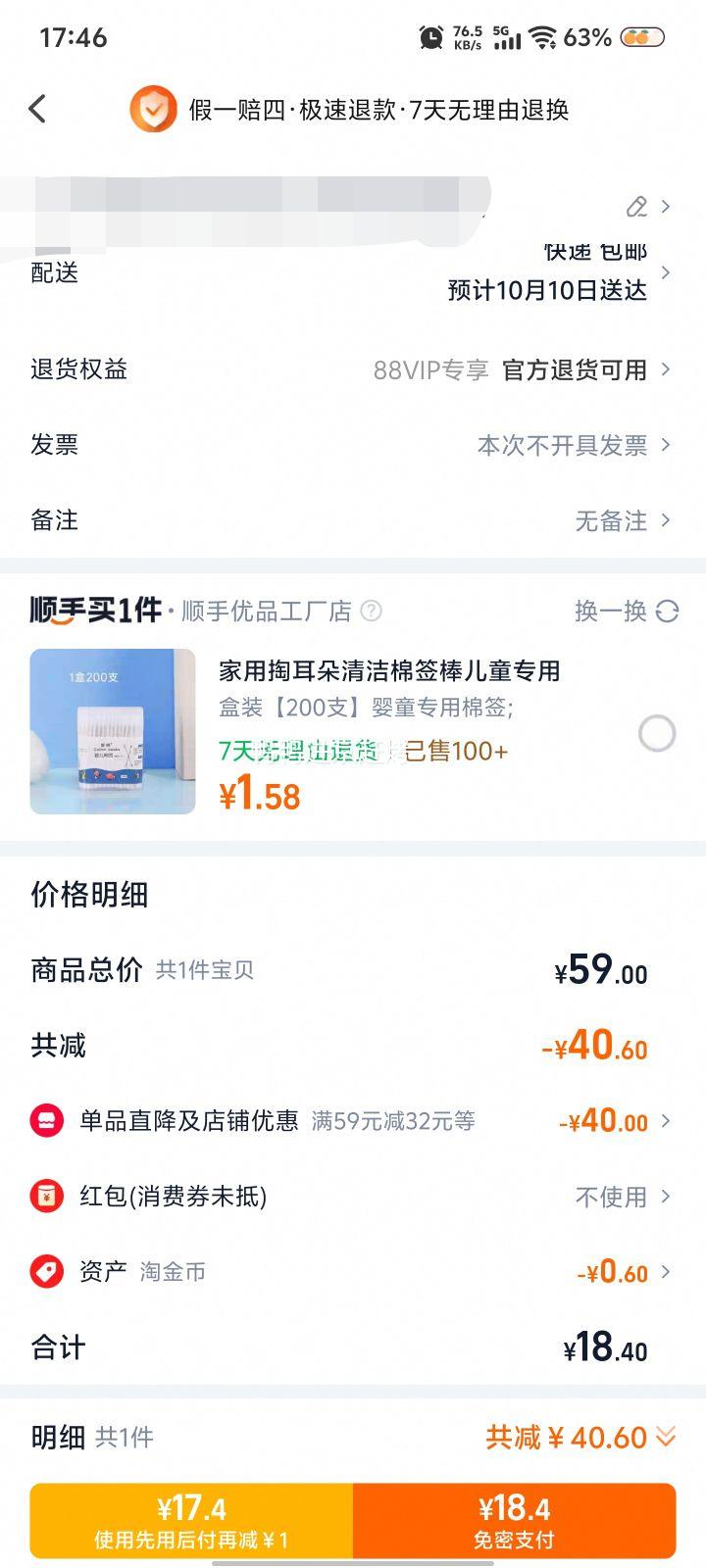Viewport: 706px width, 1568px height.
Task: Go back from the order confirmation page
Action: [x=38, y=109]
